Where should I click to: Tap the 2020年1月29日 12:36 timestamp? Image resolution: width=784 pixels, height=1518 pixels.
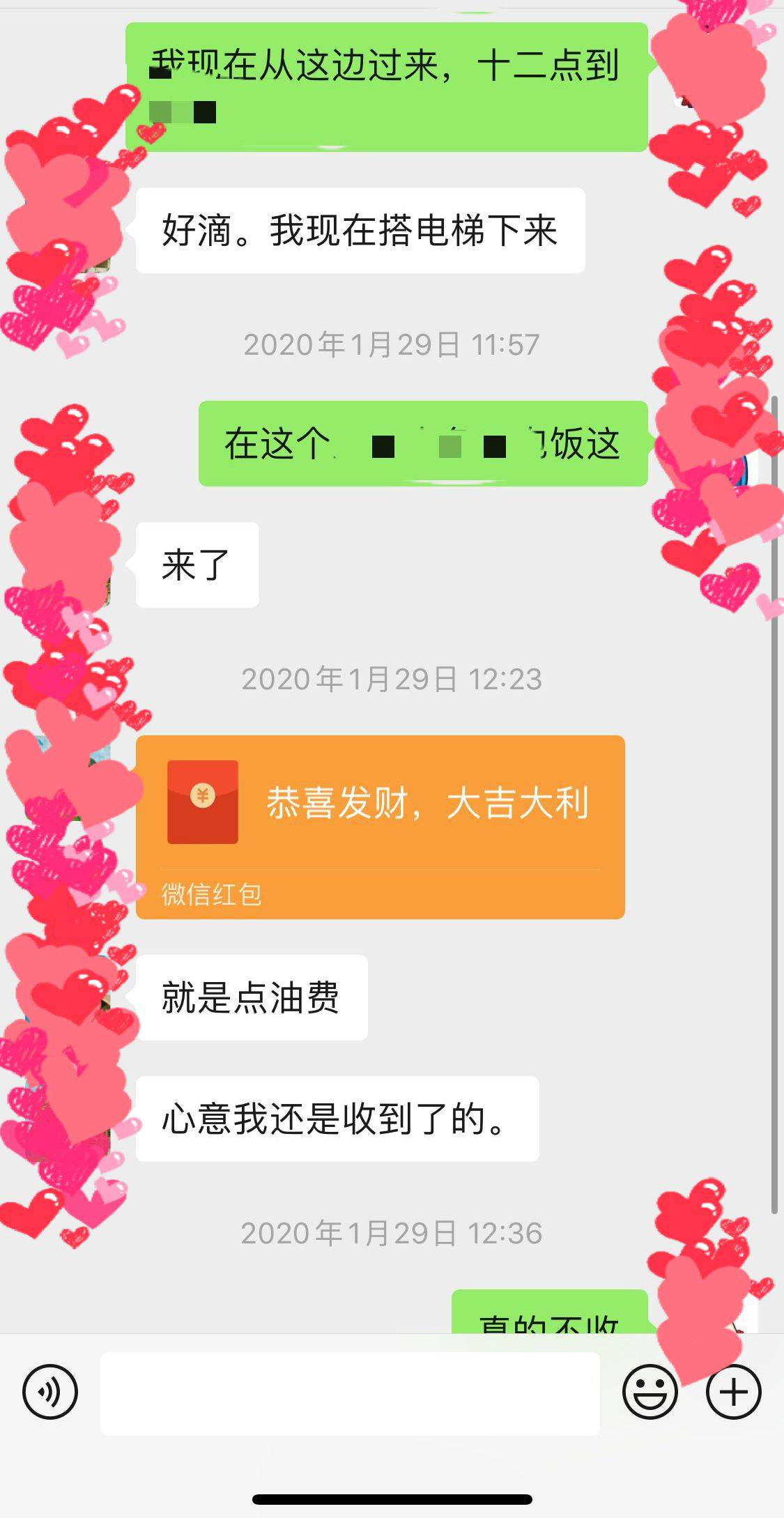pos(392,1234)
